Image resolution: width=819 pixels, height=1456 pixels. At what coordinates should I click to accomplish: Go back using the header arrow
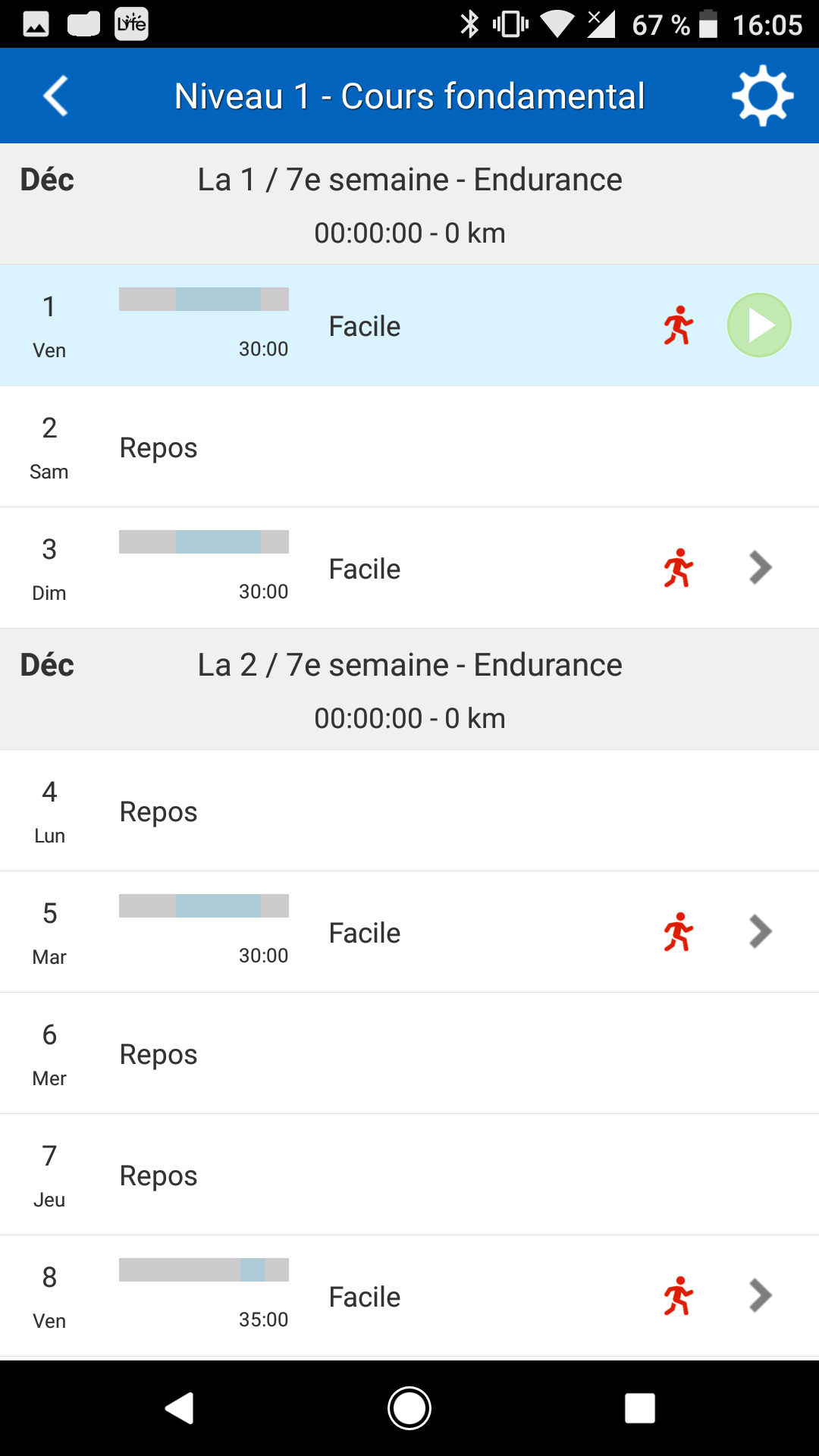click(56, 96)
